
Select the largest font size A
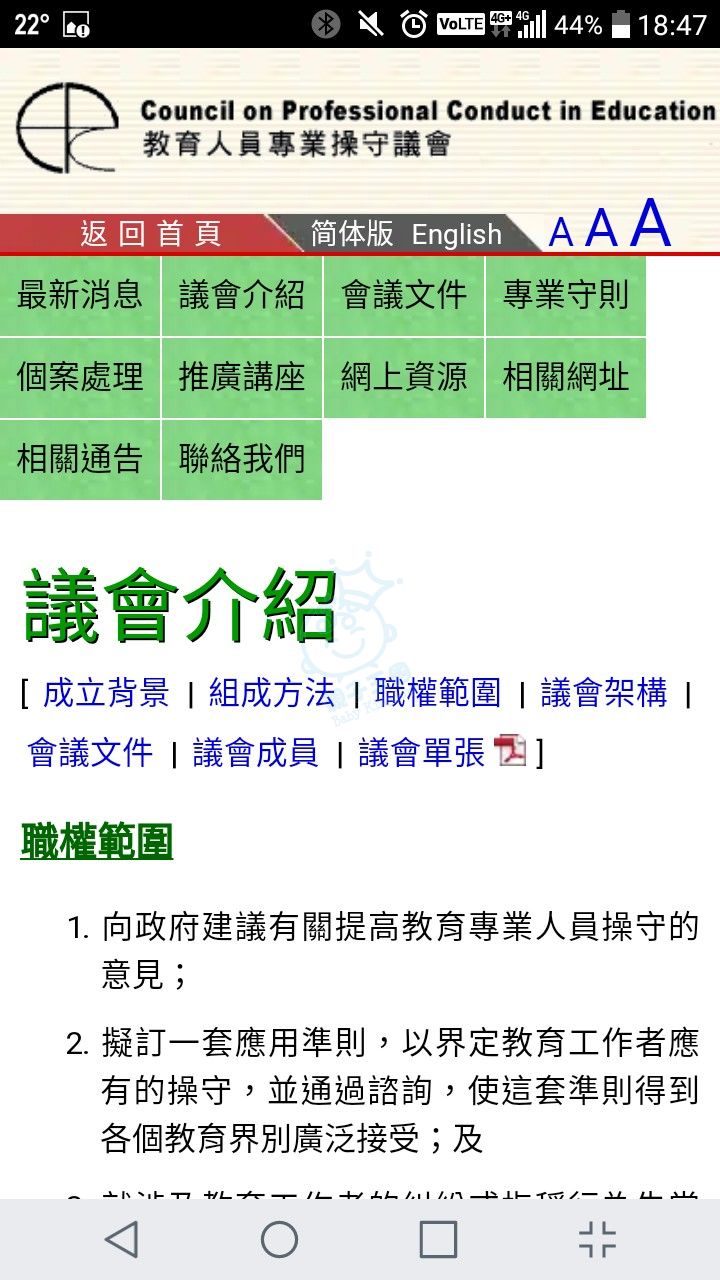click(650, 224)
